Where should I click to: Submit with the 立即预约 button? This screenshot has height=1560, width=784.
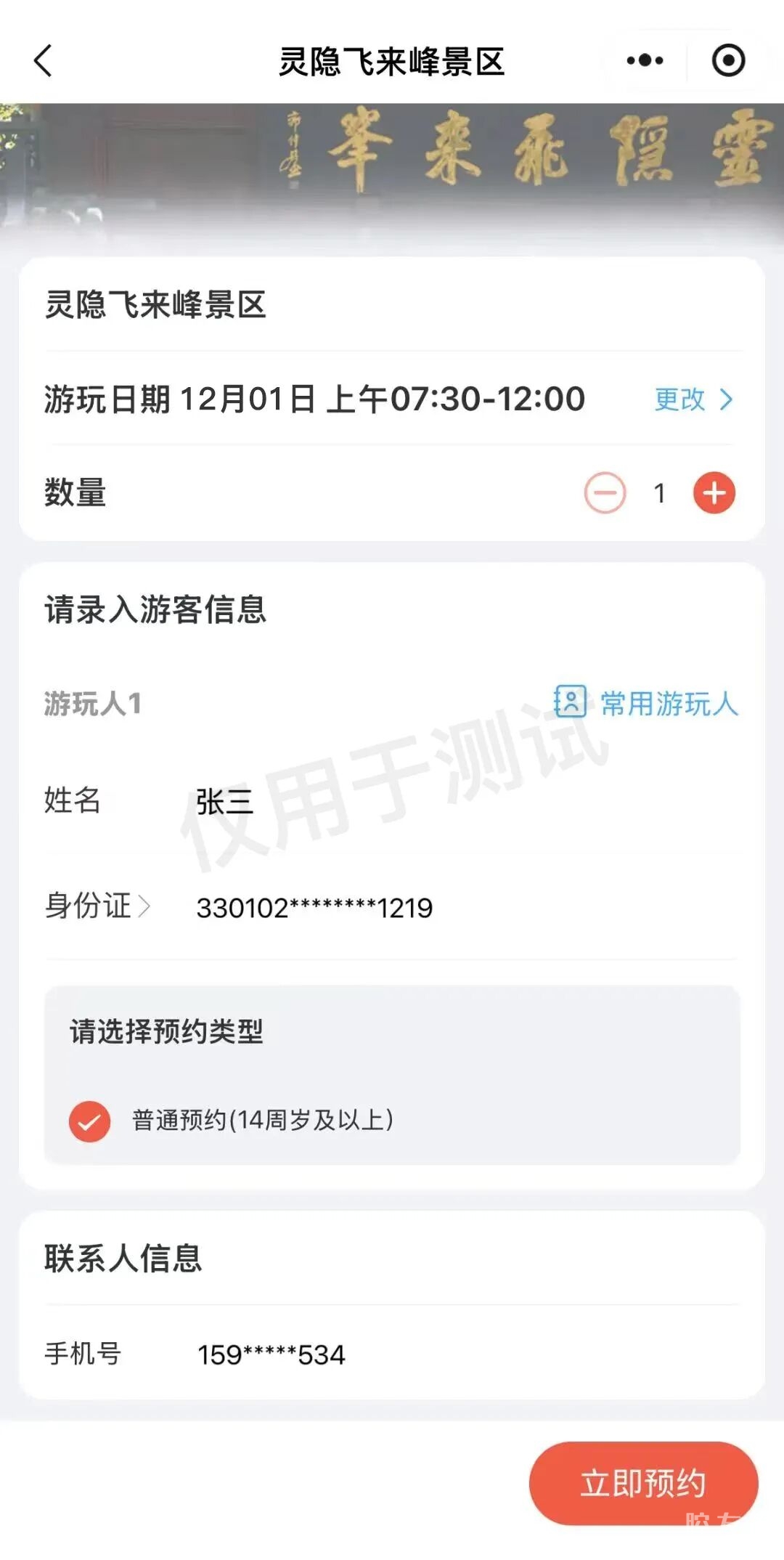(643, 1483)
